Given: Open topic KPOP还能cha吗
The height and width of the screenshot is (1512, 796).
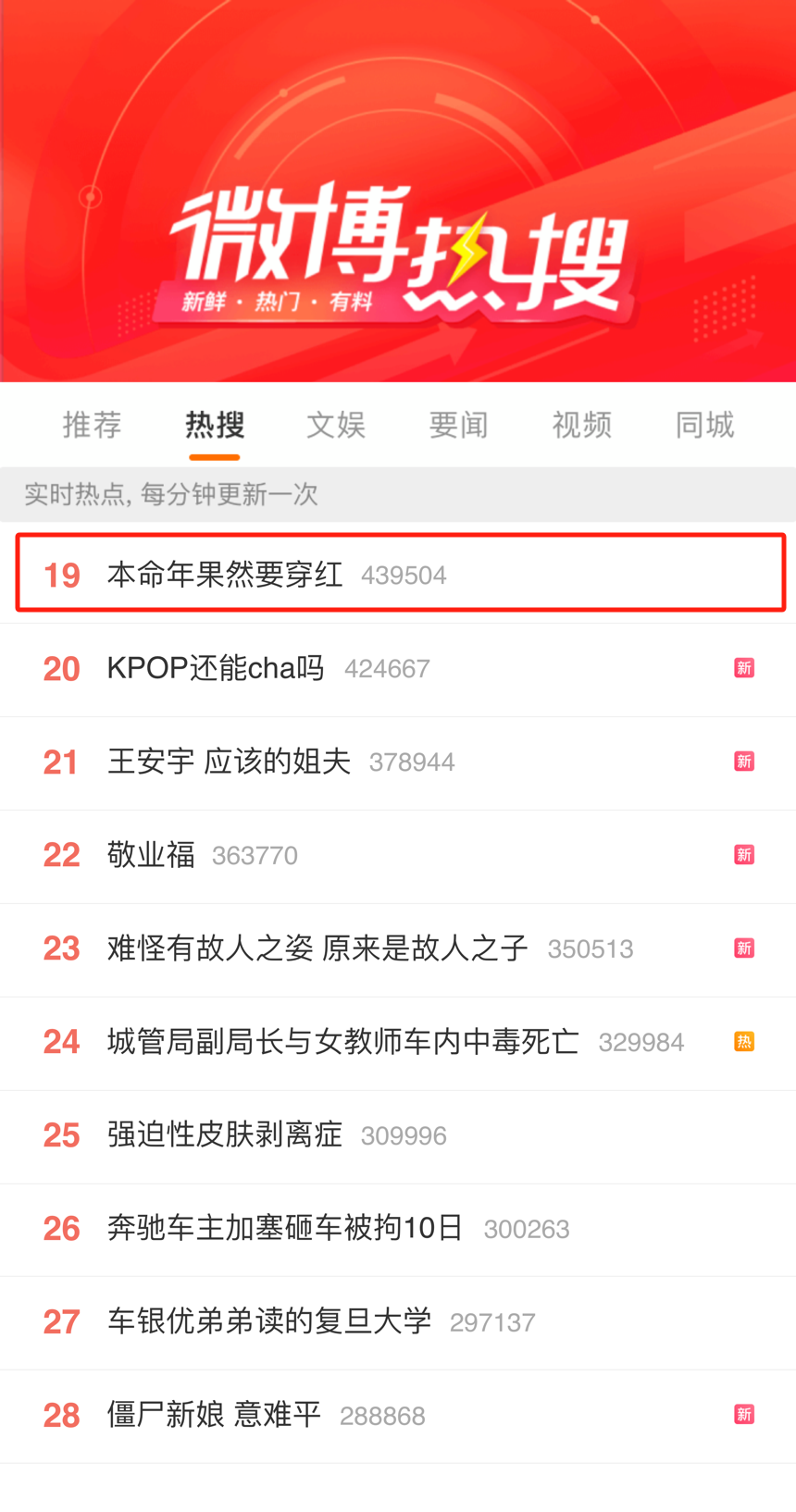Looking at the screenshot, I should tap(216, 668).
